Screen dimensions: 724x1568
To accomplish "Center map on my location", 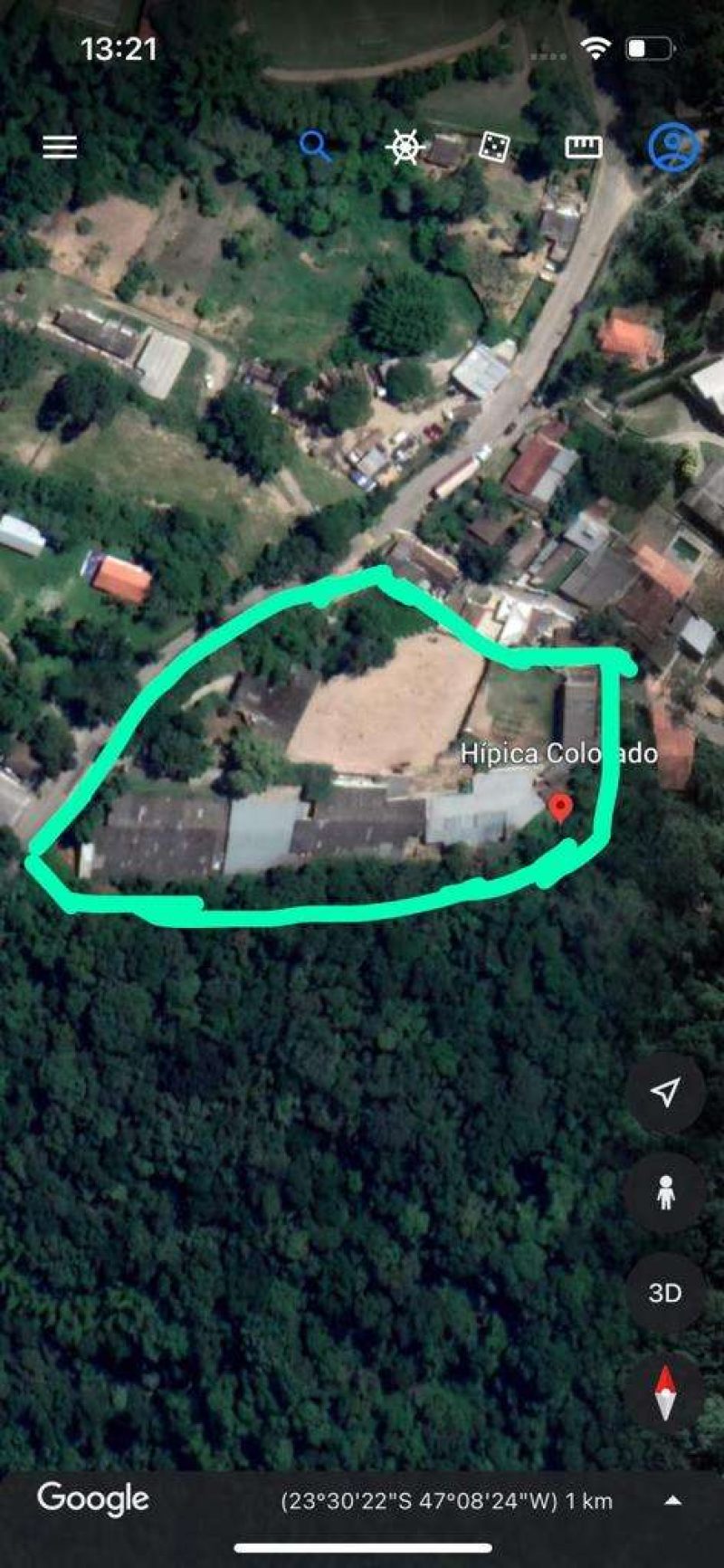I will [665, 1092].
